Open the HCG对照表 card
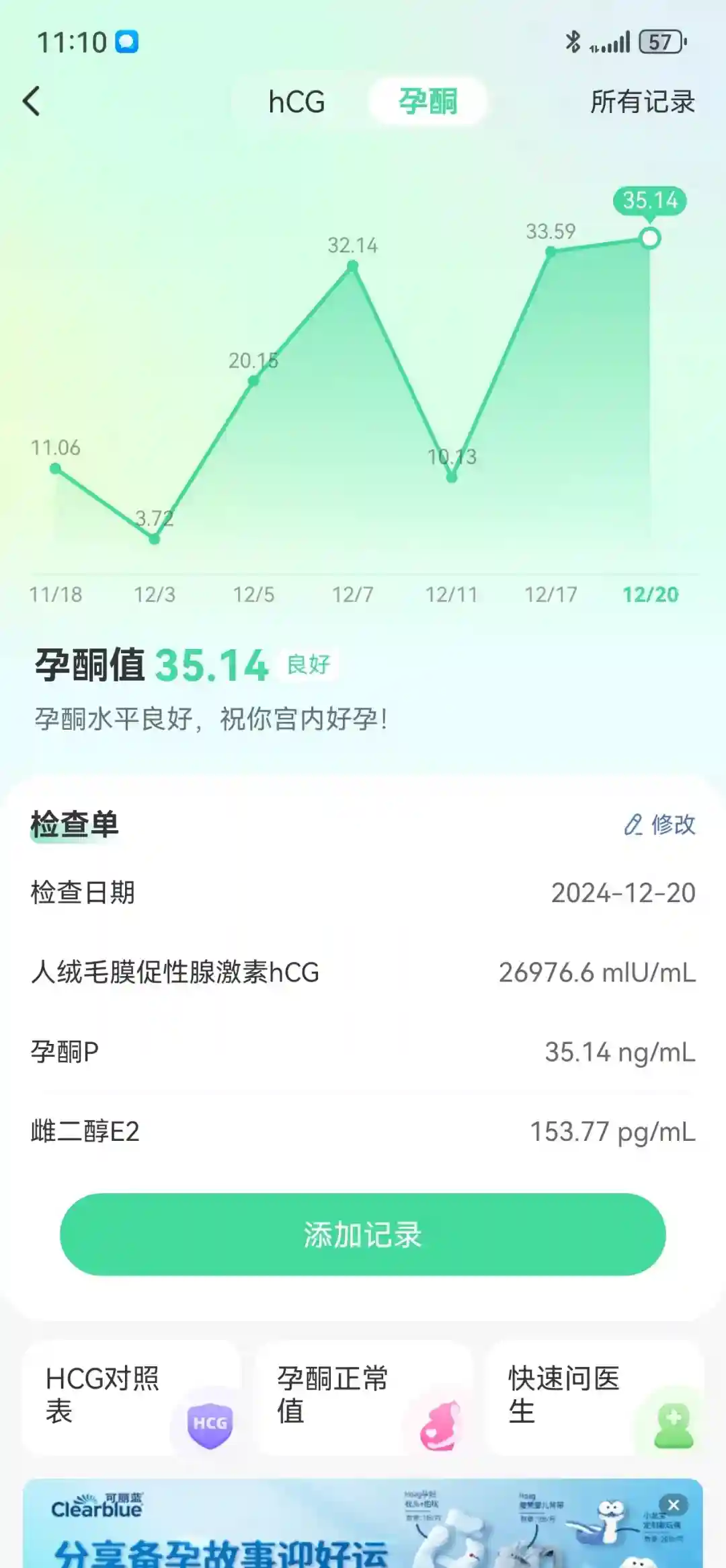Viewport: 726px width, 1568px height. (131, 1398)
